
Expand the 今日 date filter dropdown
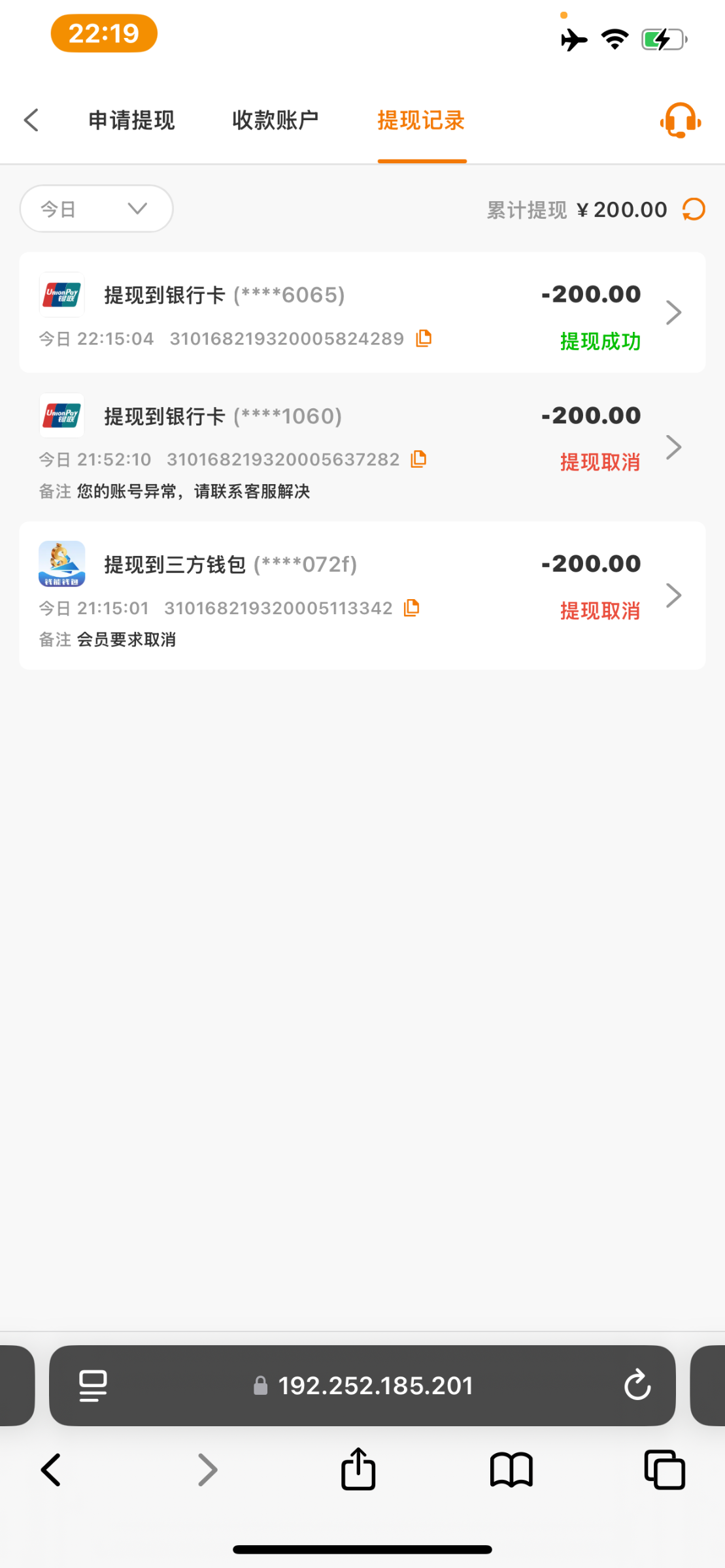(x=96, y=208)
